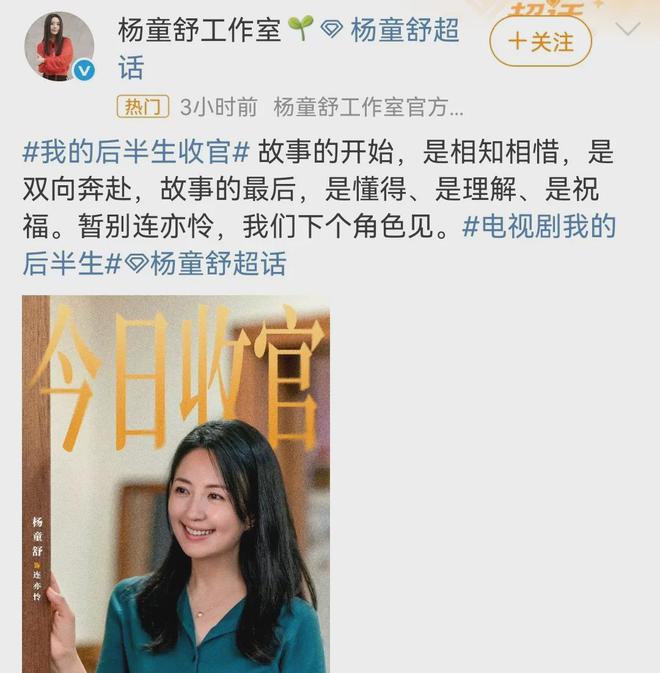Open 杨童舒工作室's profile avatar
The image size is (660, 673).
pos(58,46)
